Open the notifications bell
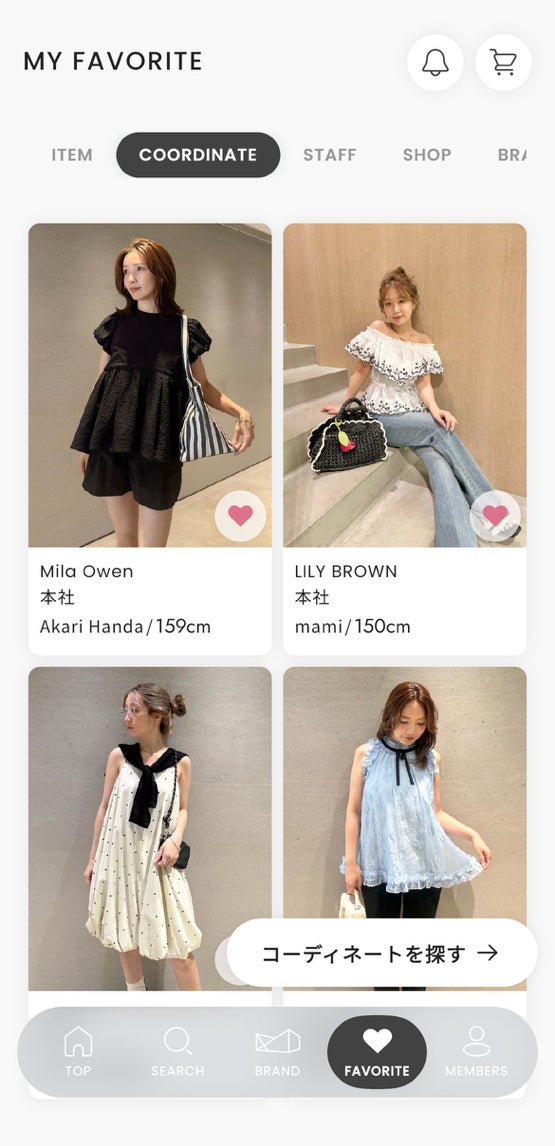Viewport: 555px width, 1146px height. (x=435, y=63)
